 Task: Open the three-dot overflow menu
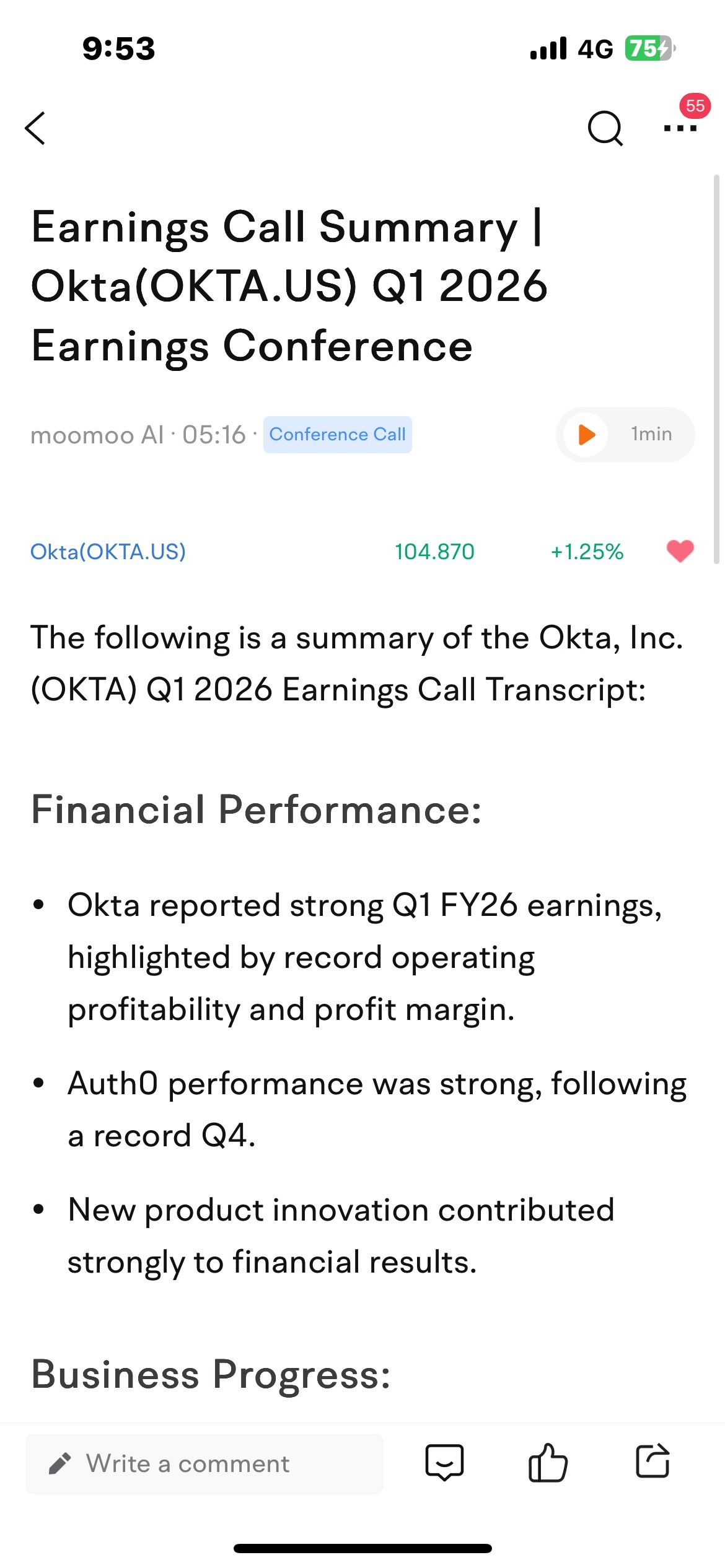click(x=680, y=128)
